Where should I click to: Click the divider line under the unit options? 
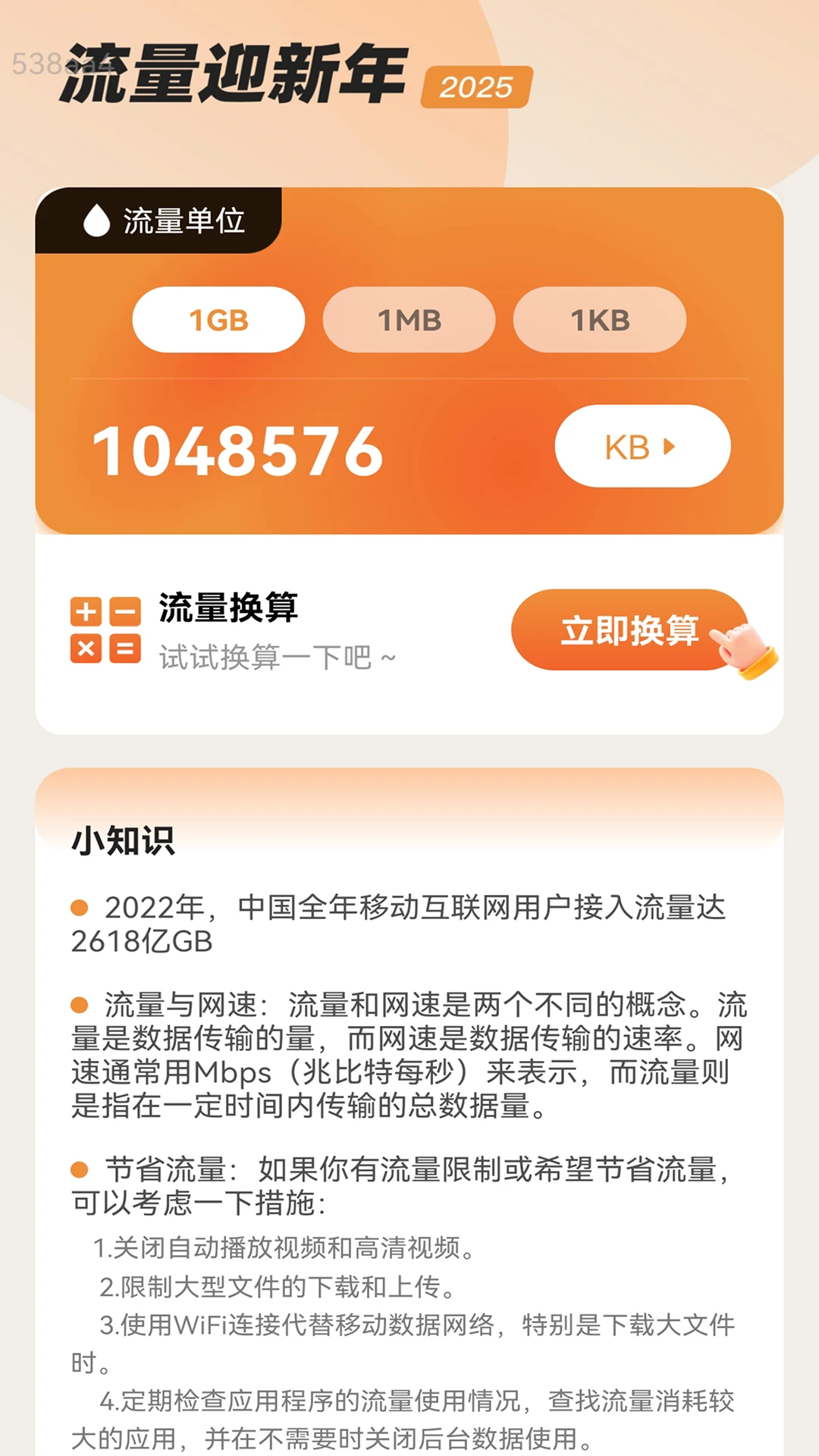[x=409, y=377]
